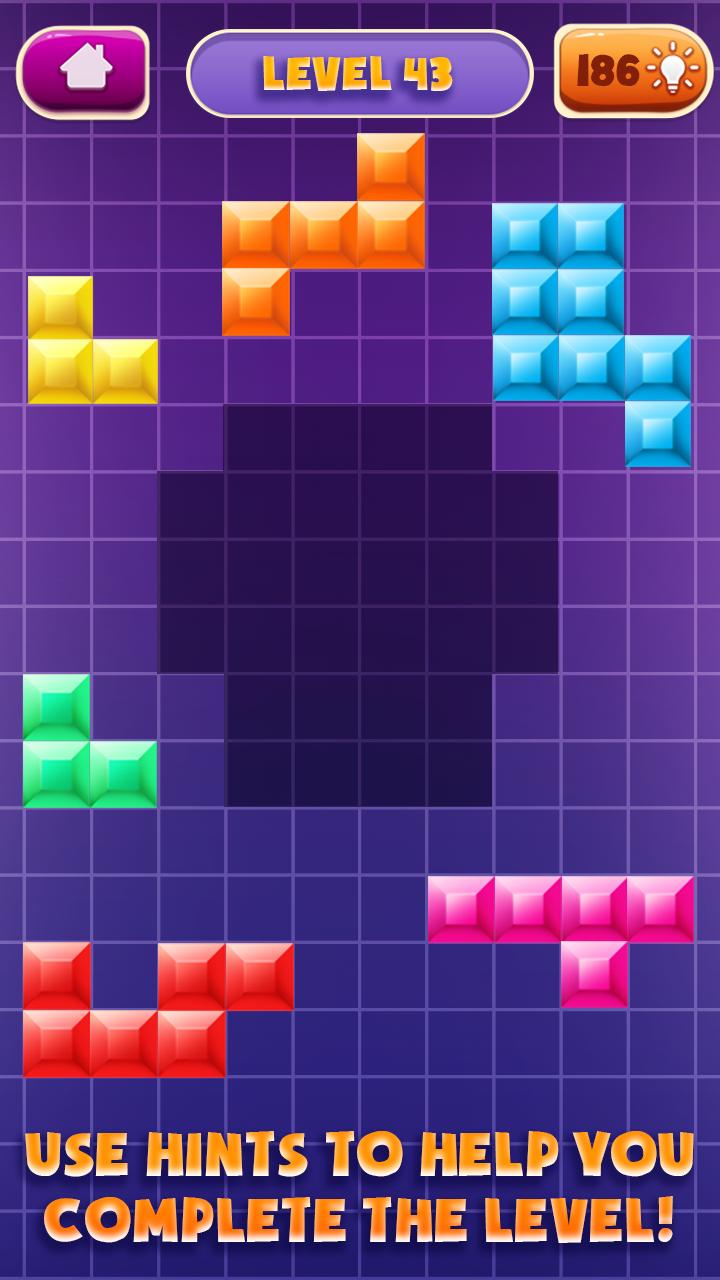Select the green L-shaped piece
The image size is (720, 1280).
coord(56,773)
